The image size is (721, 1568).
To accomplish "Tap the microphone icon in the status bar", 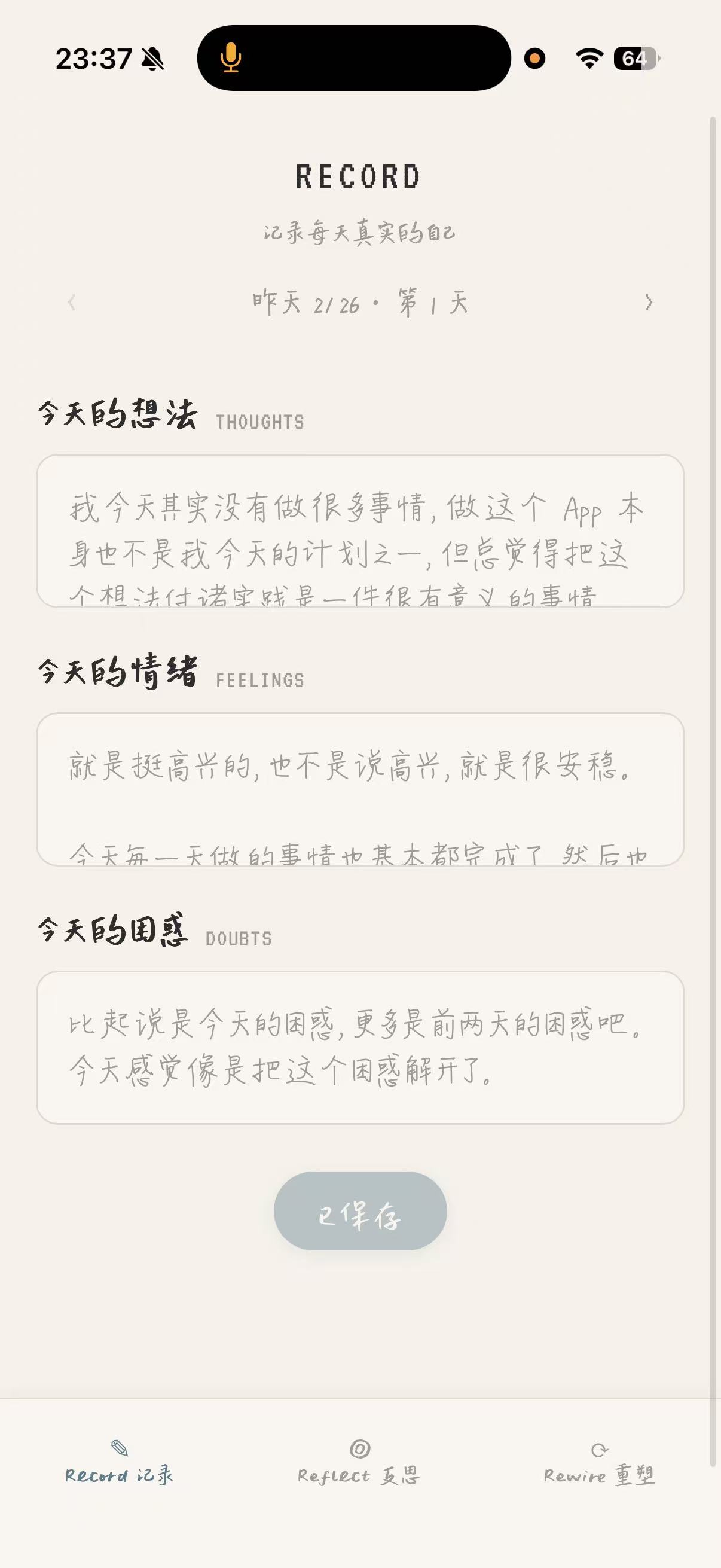I will tap(231, 59).
